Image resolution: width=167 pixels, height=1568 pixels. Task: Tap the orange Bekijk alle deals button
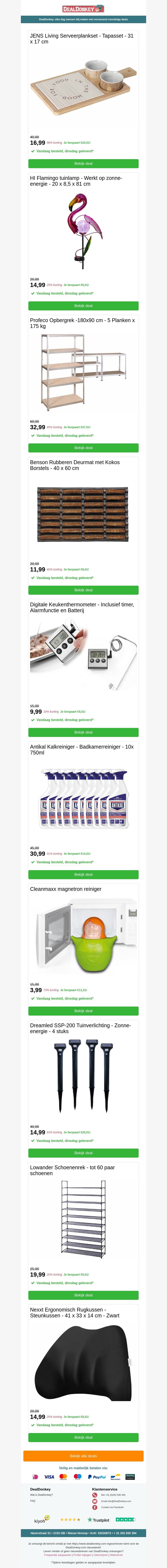[83, 1456]
